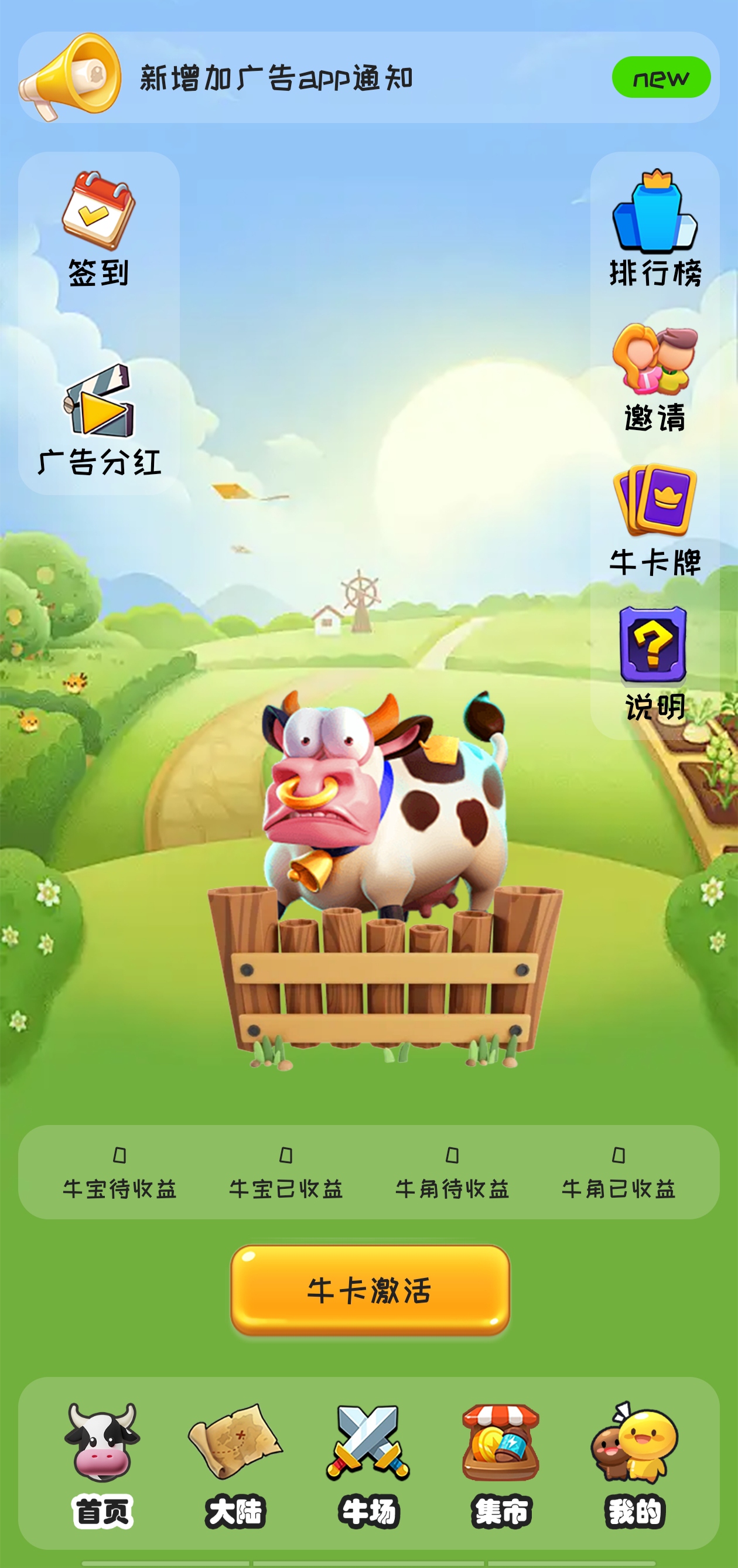View 牛宝待收益 pending earnings
The width and height of the screenshot is (738, 1568).
(120, 1174)
